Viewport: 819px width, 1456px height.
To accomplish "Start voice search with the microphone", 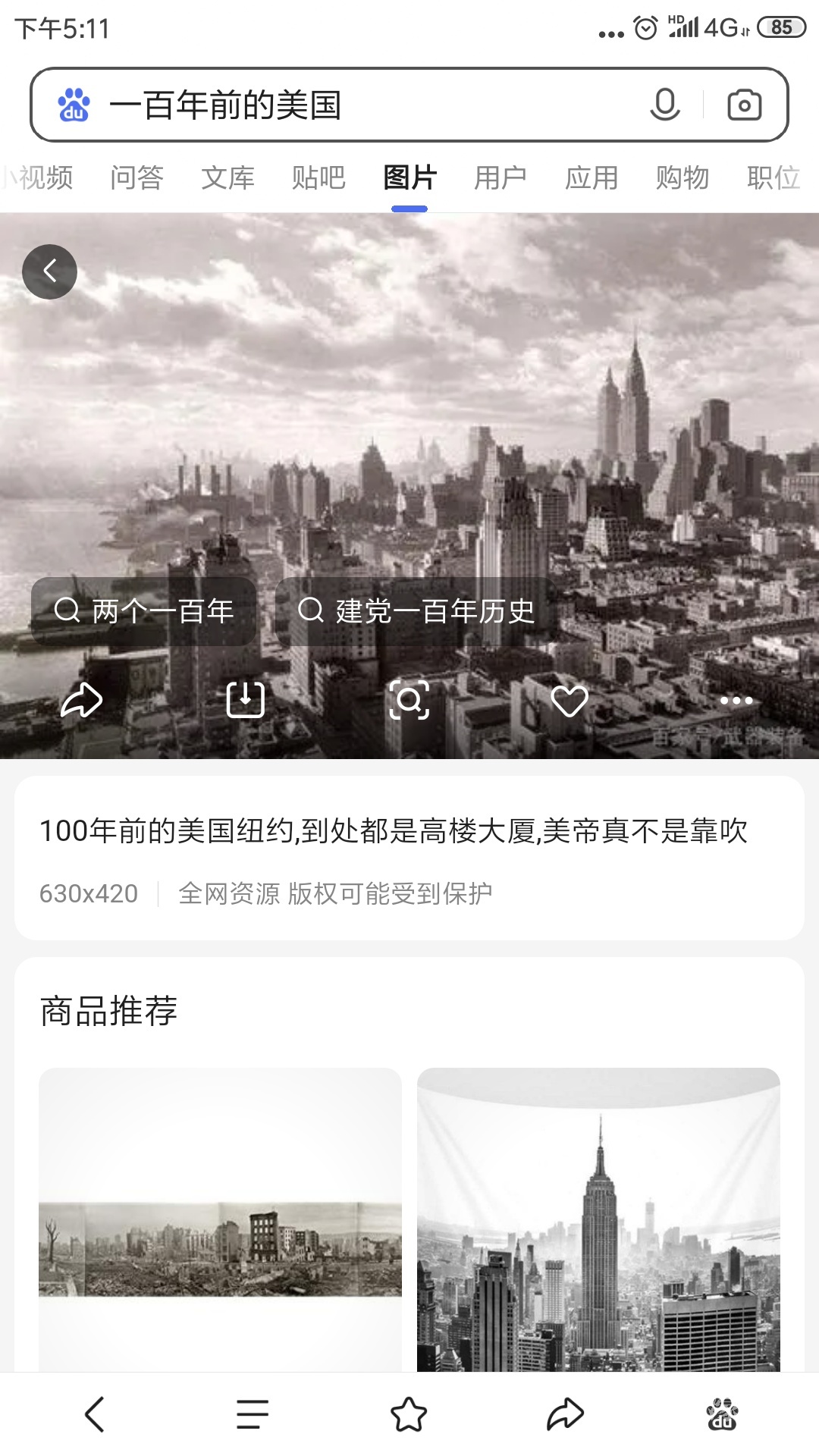I will point(664,105).
